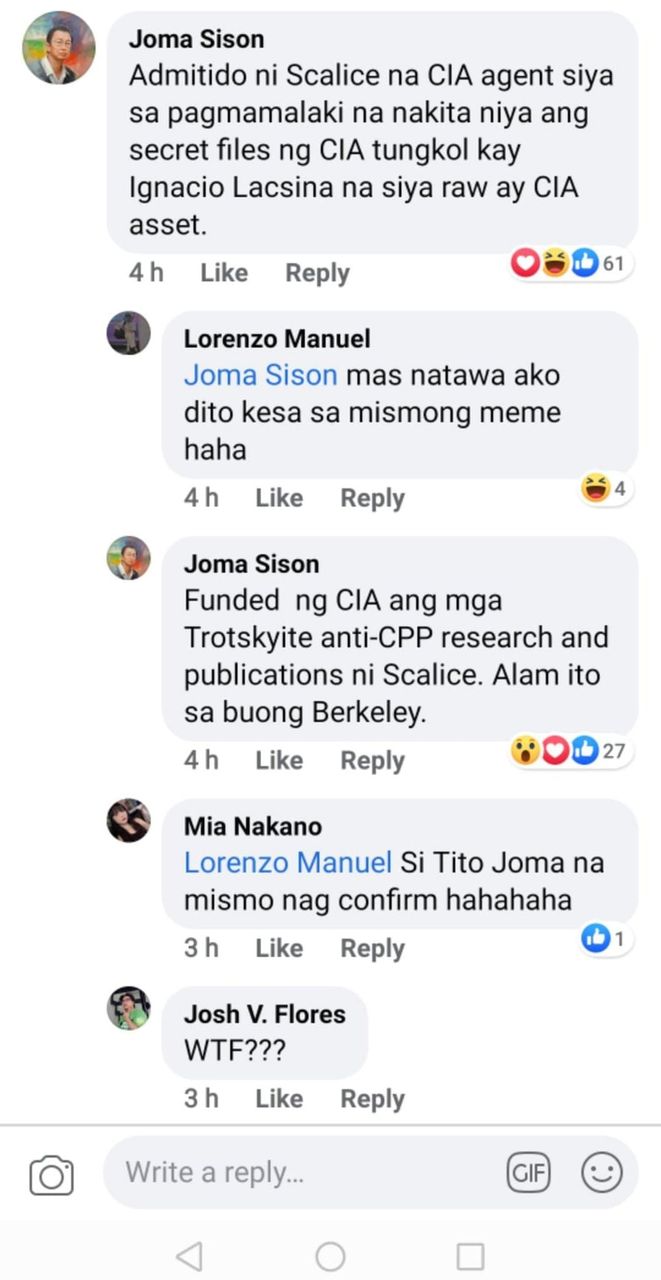The image size is (661, 1280).
Task: Reply to Josh V. Flores's comment
Action: tap(372, 1098)
